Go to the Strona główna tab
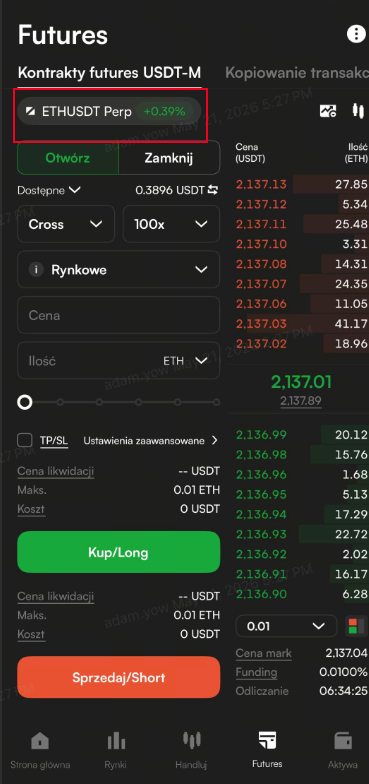Viewport: 369px width, 784px height. [40, 750]
